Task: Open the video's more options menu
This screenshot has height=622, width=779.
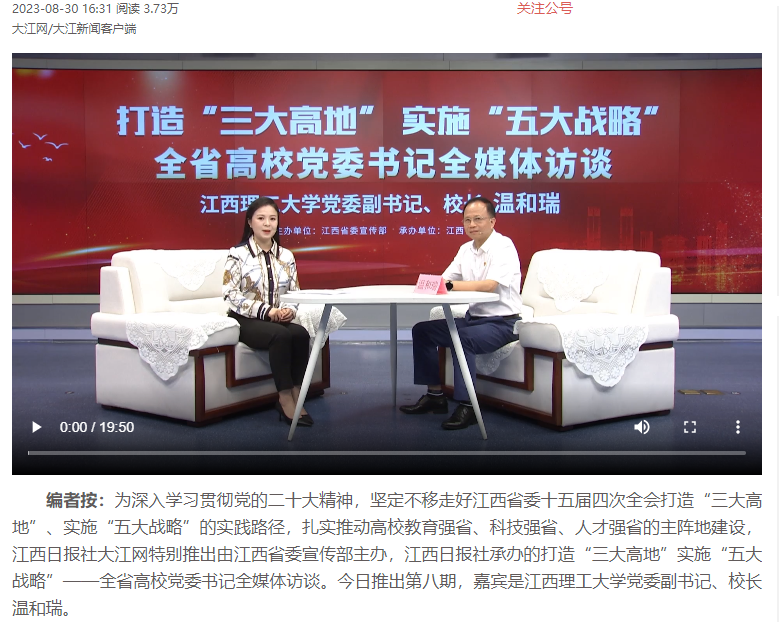Action: tap(737, 427)
